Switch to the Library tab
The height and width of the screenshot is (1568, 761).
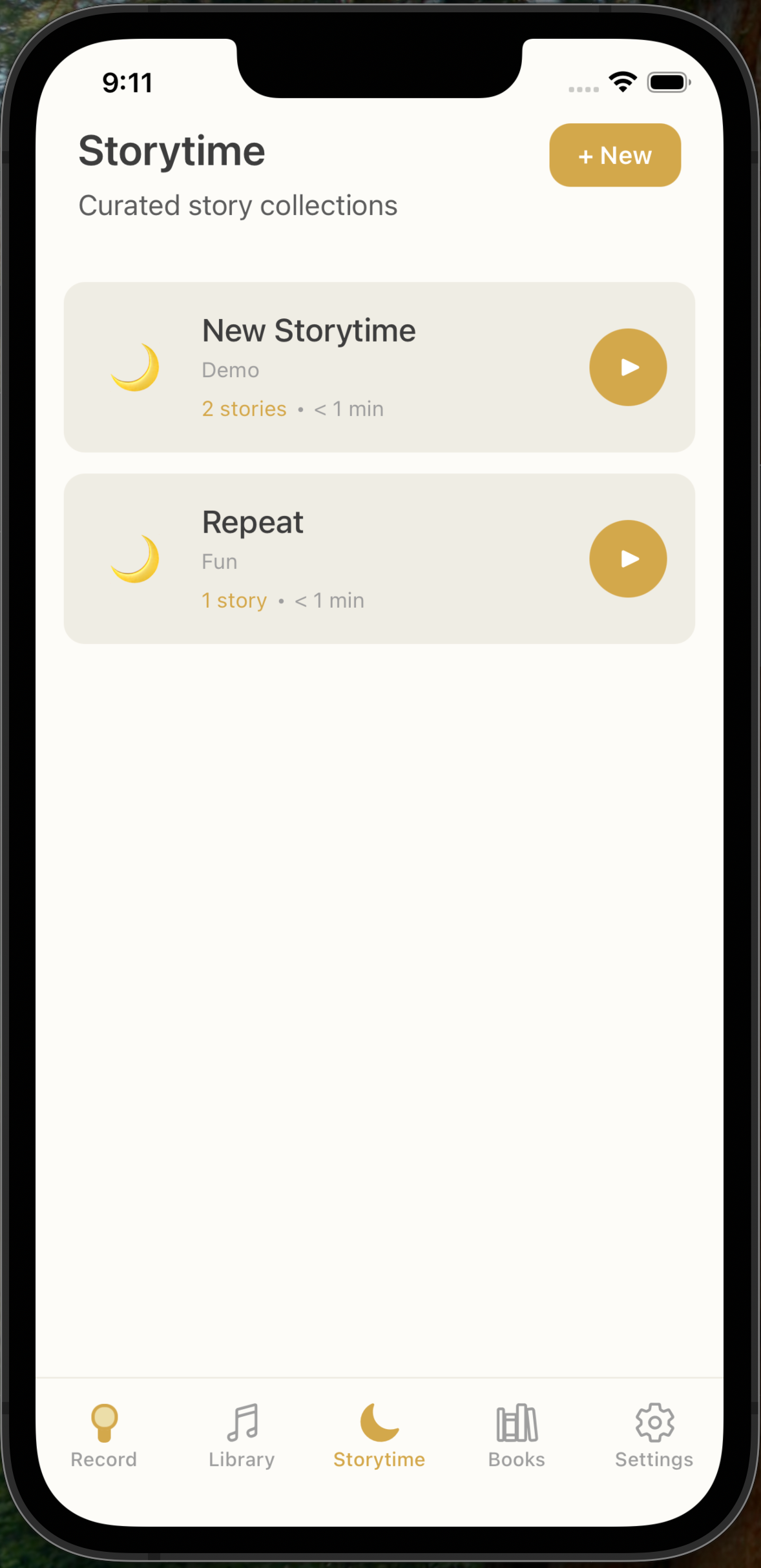[242, 1435]
